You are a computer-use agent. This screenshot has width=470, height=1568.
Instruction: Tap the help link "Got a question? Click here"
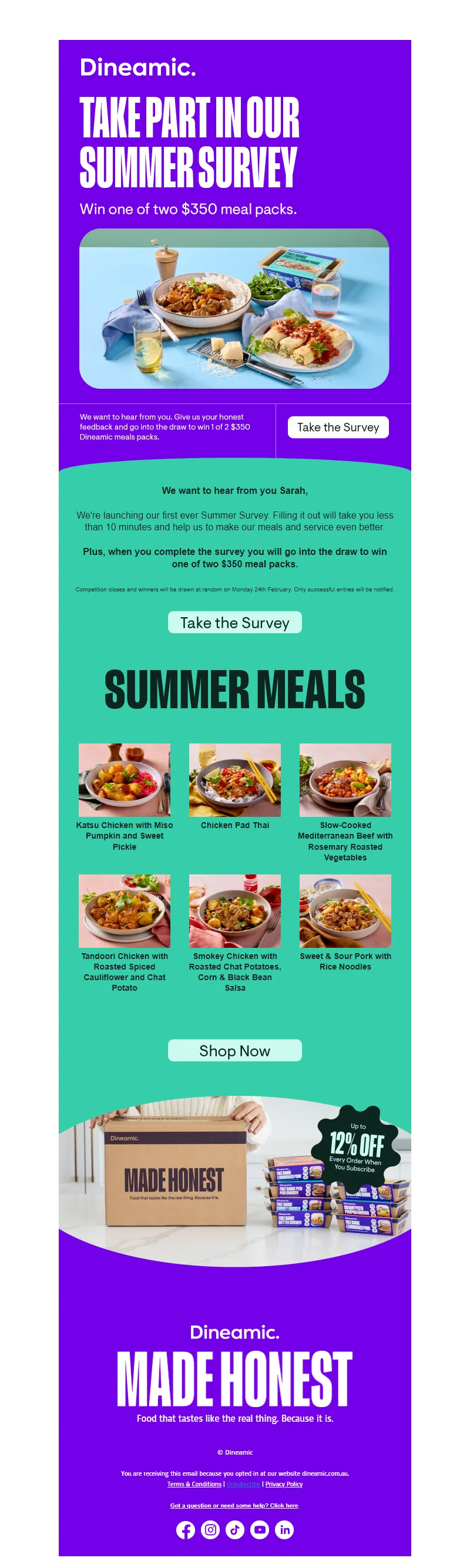(x=234, y=1505)
